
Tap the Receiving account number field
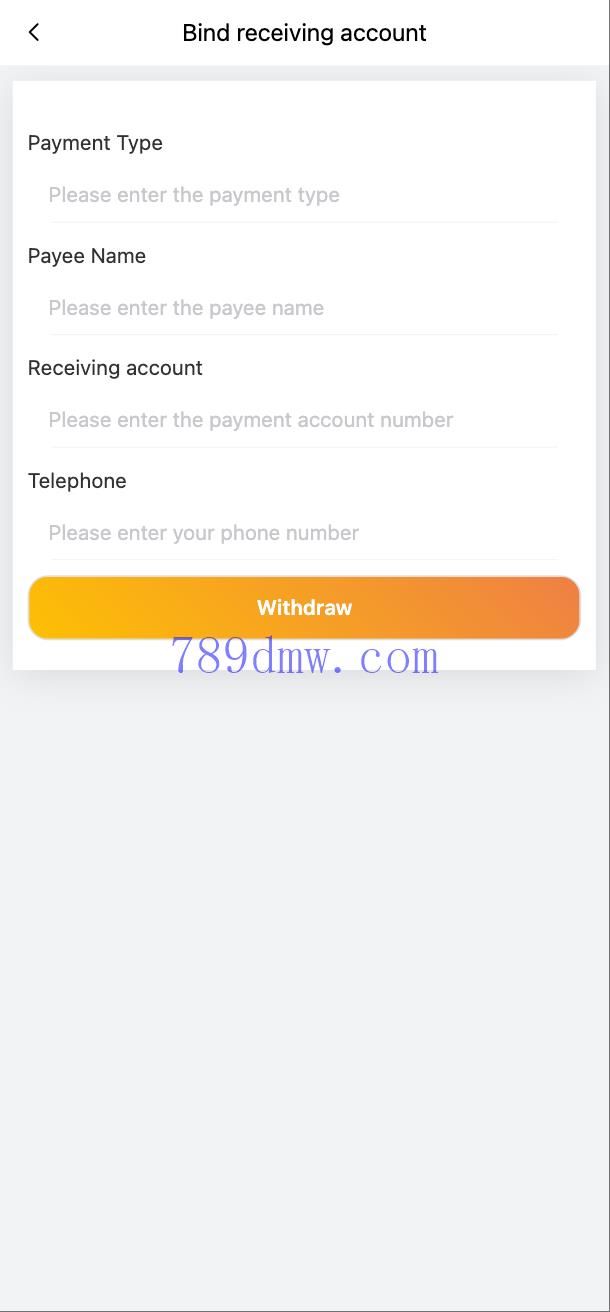coord(300,420)
